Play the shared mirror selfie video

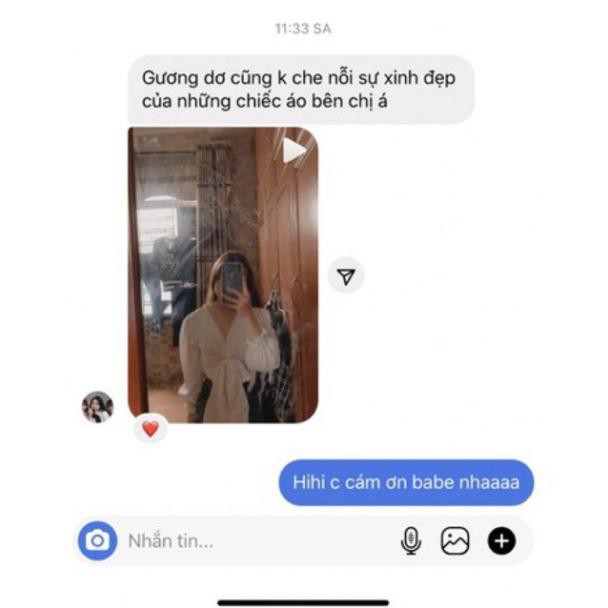coord(293,152)
